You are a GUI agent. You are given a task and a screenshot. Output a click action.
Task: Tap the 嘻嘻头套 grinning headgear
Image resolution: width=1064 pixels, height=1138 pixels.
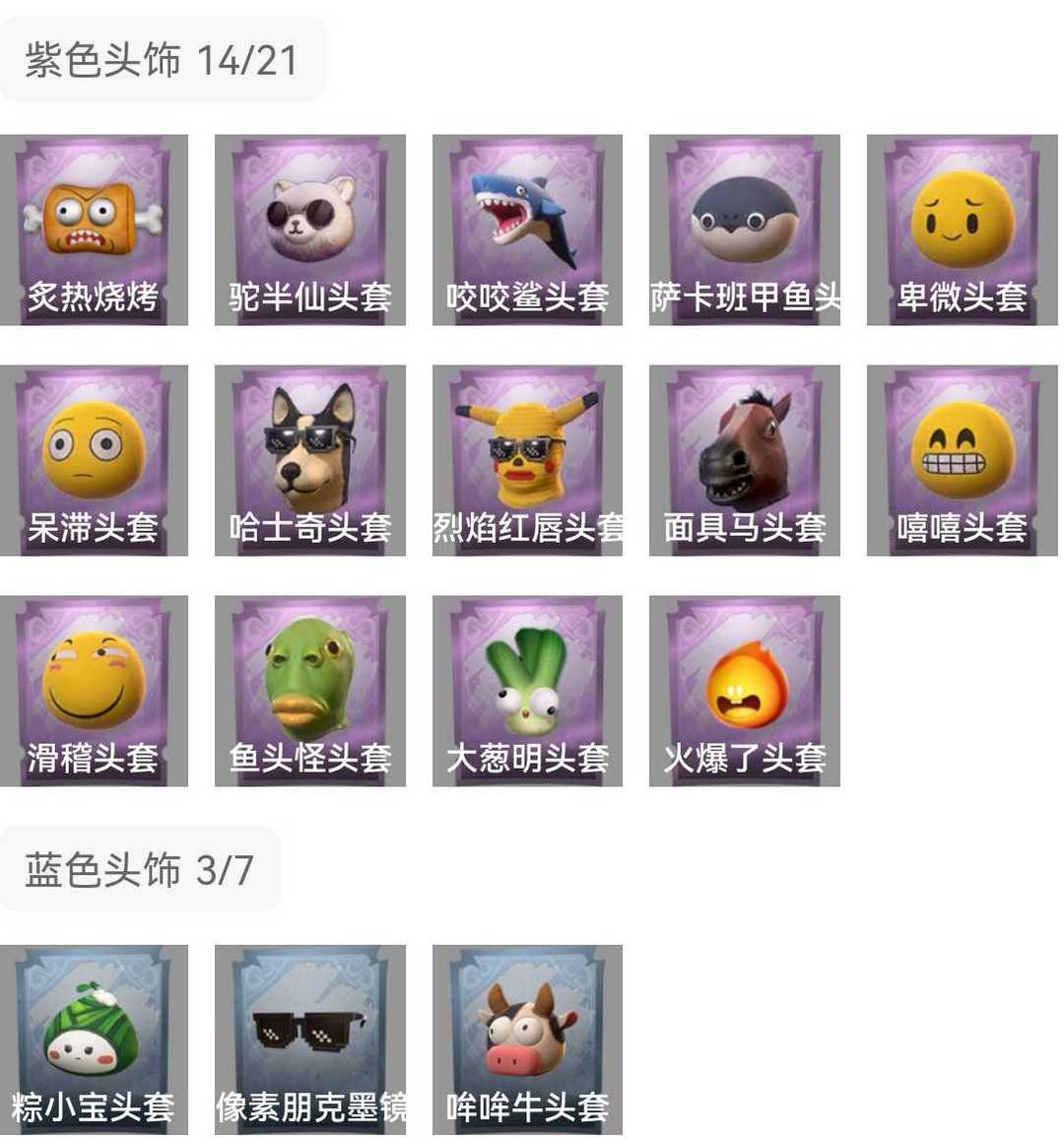(x=963, y=460)
